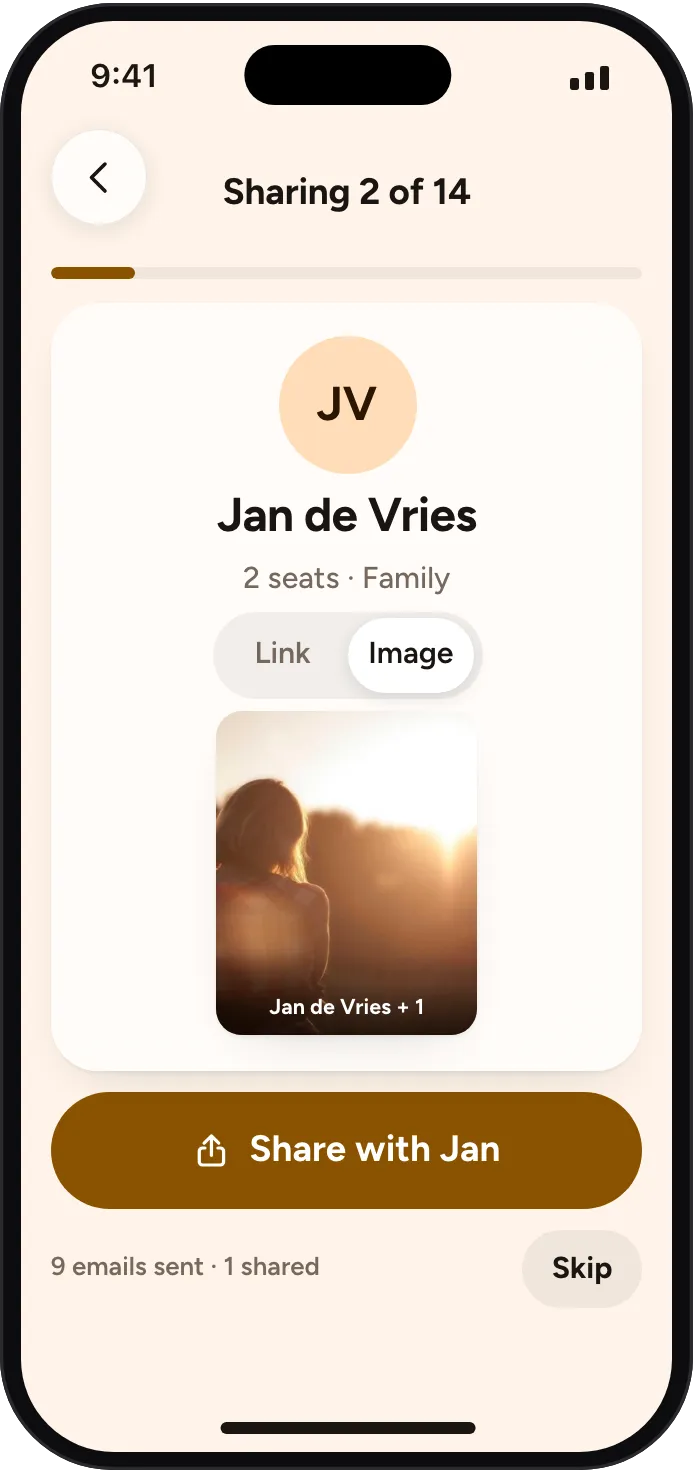693x1473 pixels.
Task: Switch to the Link option
Action: point(283,654)
